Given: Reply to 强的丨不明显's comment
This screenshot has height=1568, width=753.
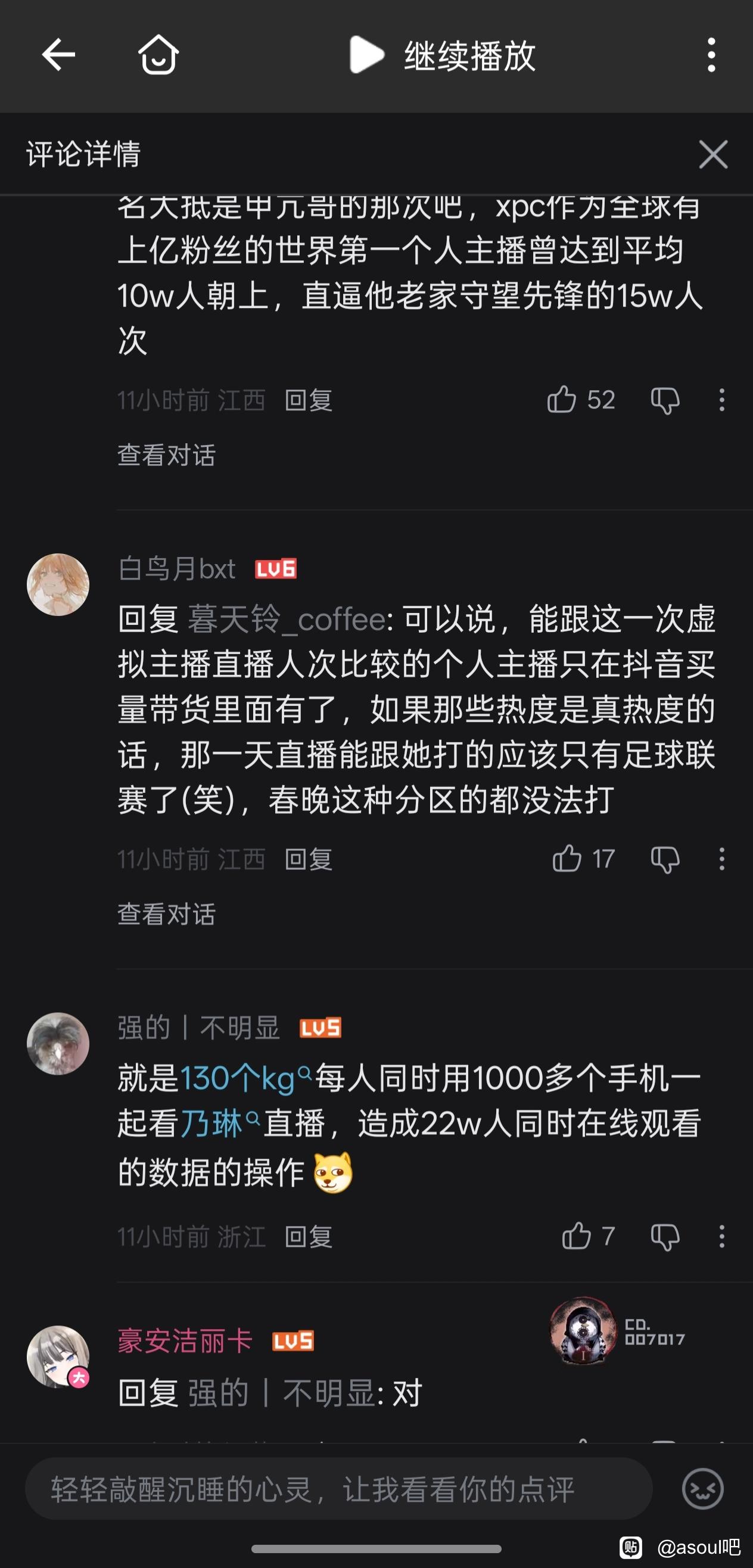Looking at the screenshot, I should pyautogui.click(x=309, y=1237).
